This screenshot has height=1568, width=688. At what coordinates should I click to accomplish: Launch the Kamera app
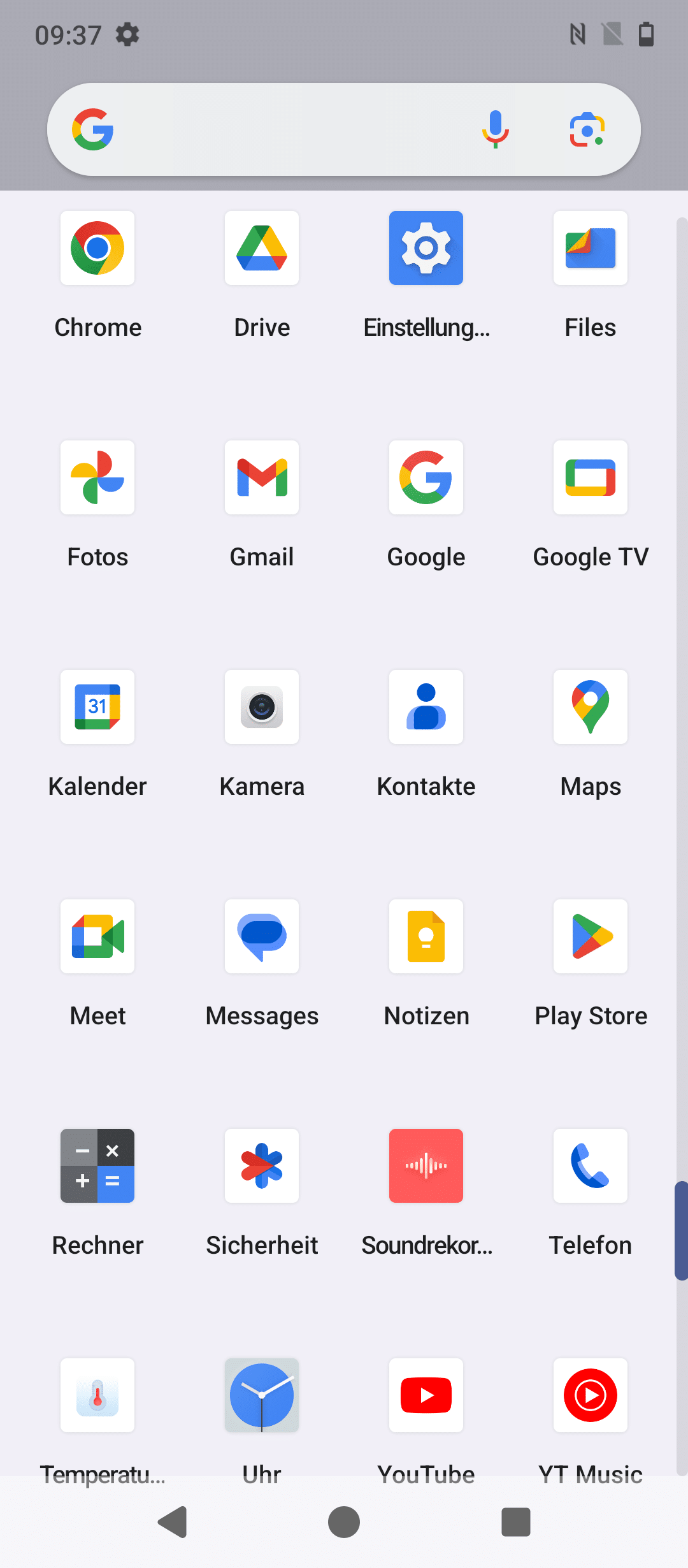point(262,708)
